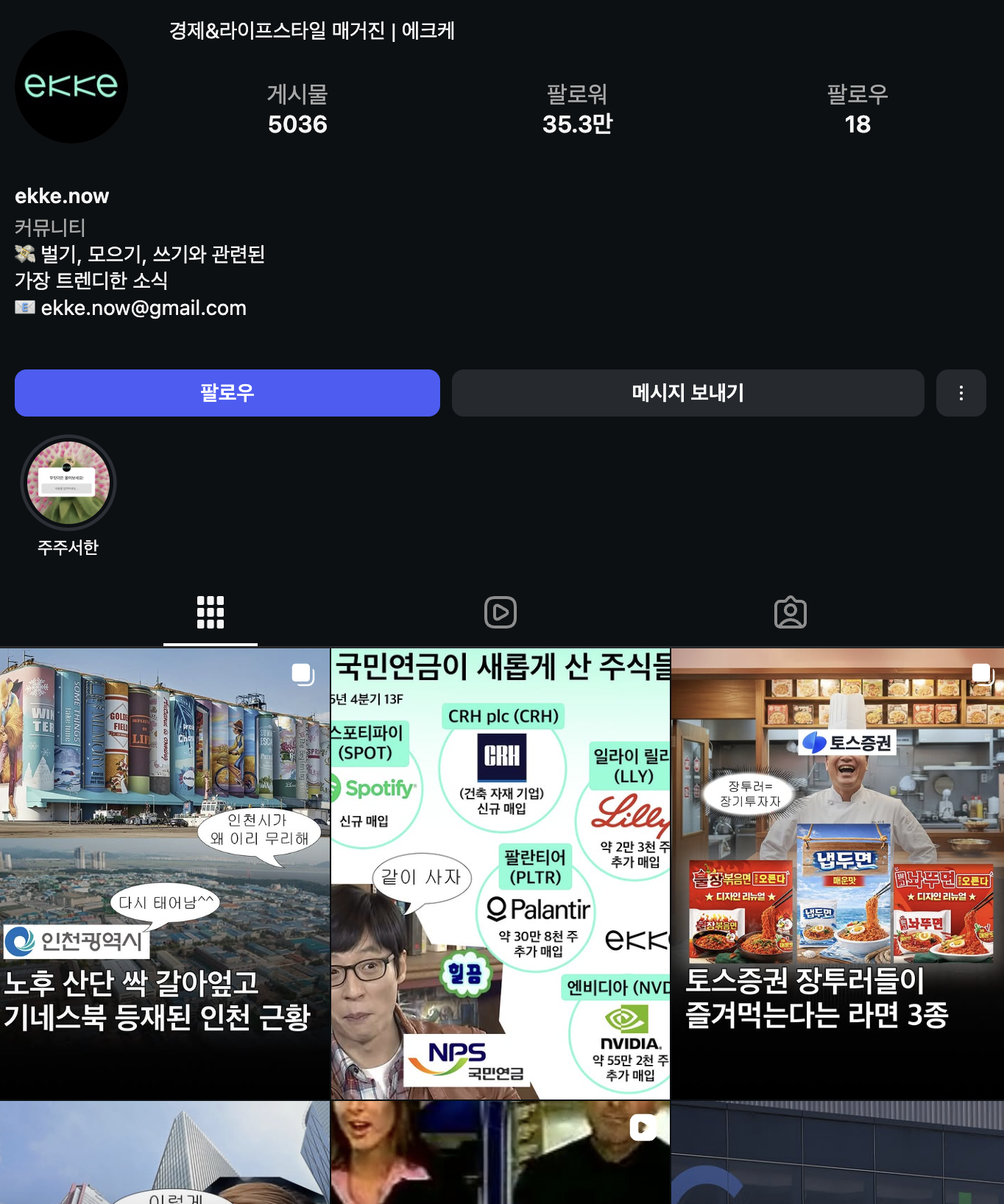View the 팔로우 18 following list
The image size is (1004, 1204).
[857, 110]
